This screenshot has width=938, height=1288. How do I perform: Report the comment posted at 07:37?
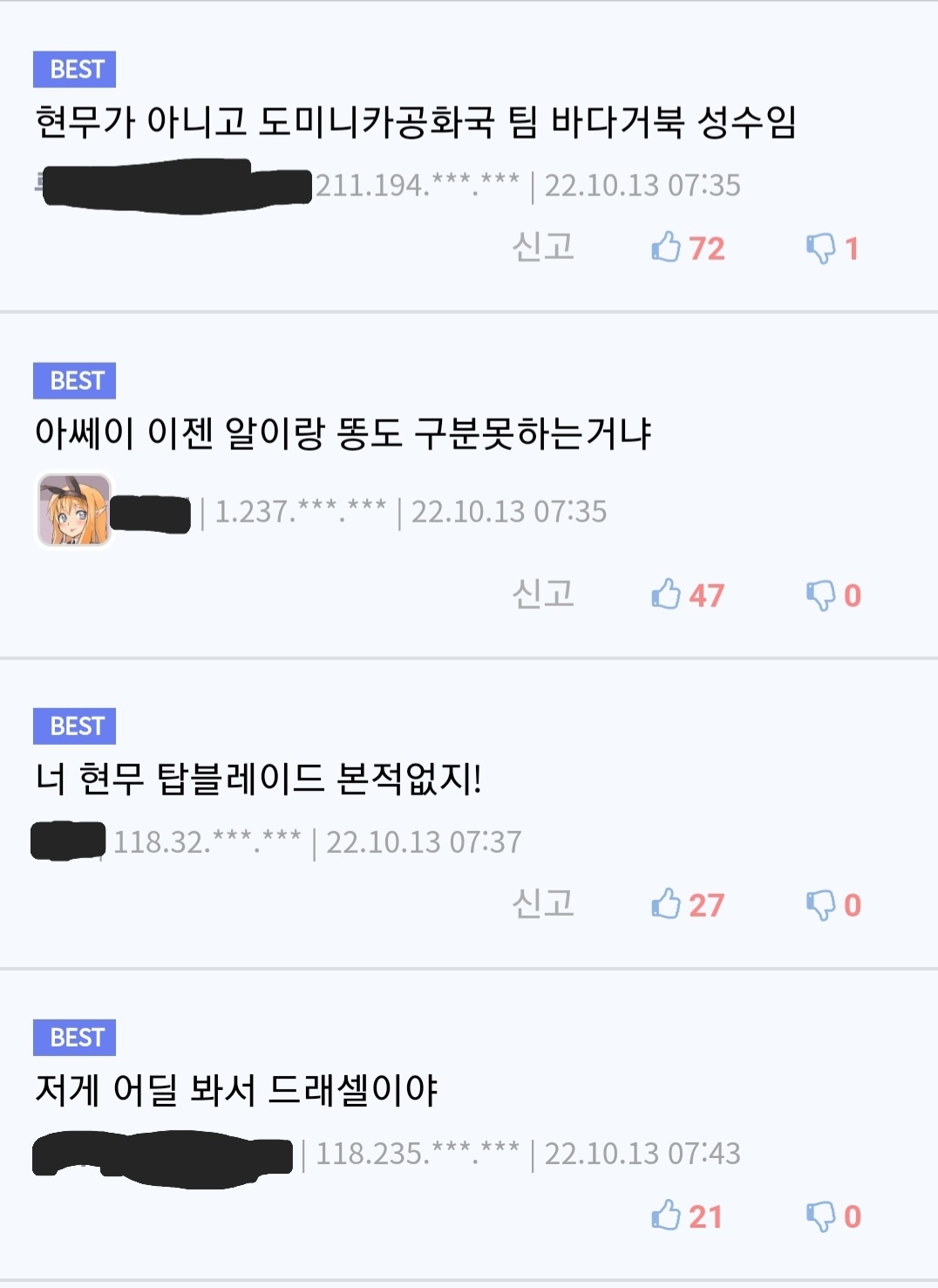click(x=543, y=904)
